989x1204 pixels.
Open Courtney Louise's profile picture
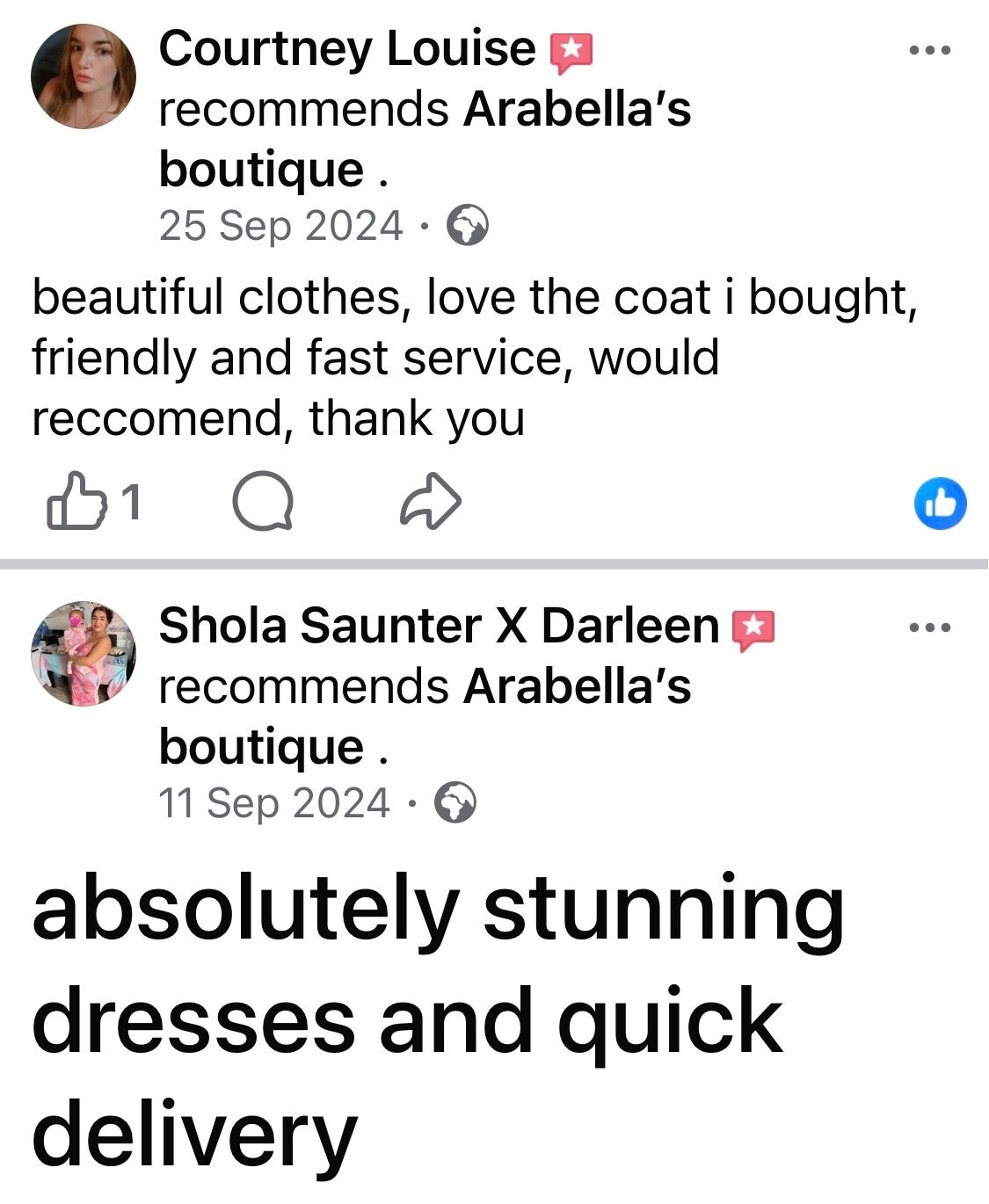[84, 76]
